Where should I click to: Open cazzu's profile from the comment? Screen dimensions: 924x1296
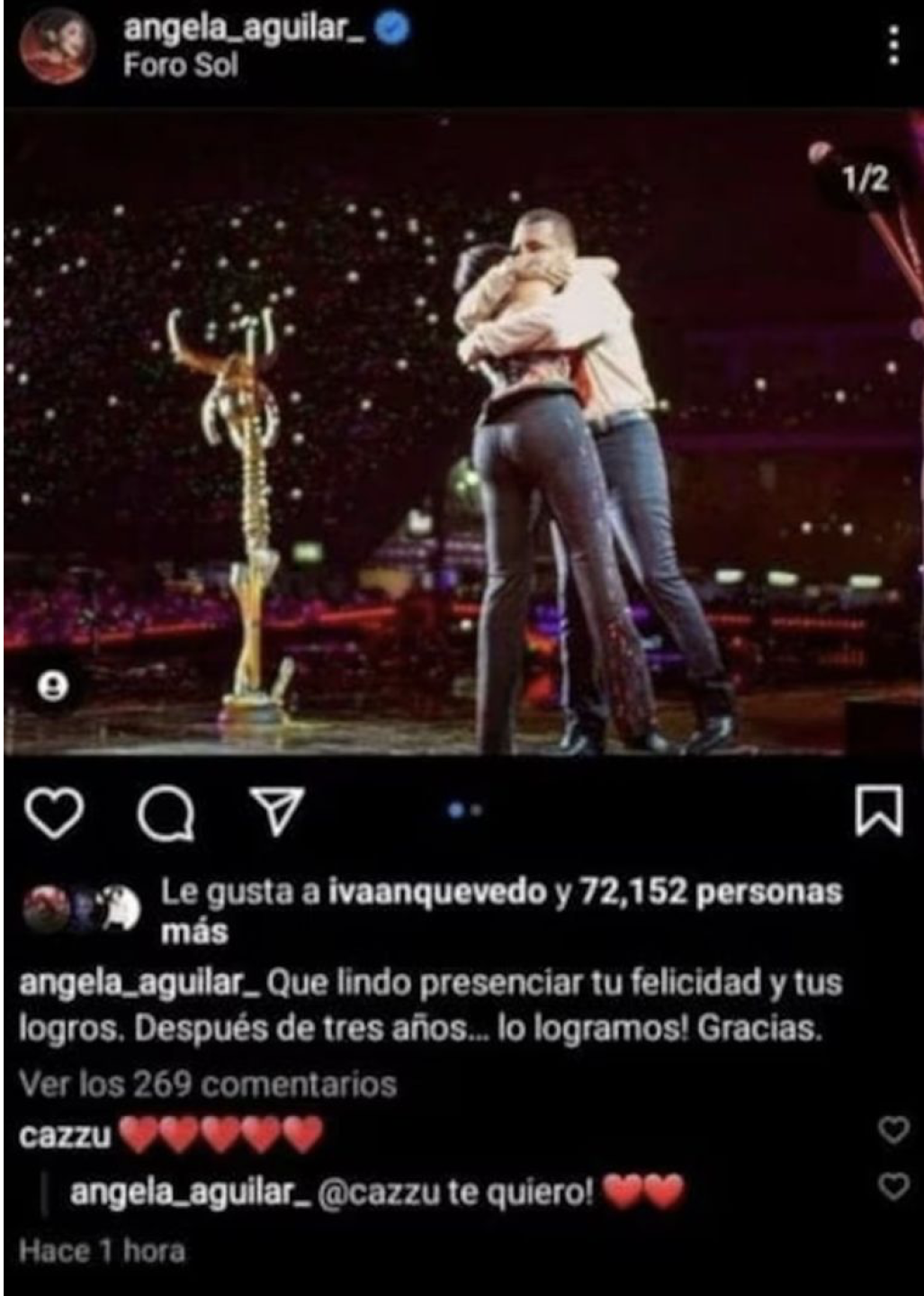[64, 1136]
